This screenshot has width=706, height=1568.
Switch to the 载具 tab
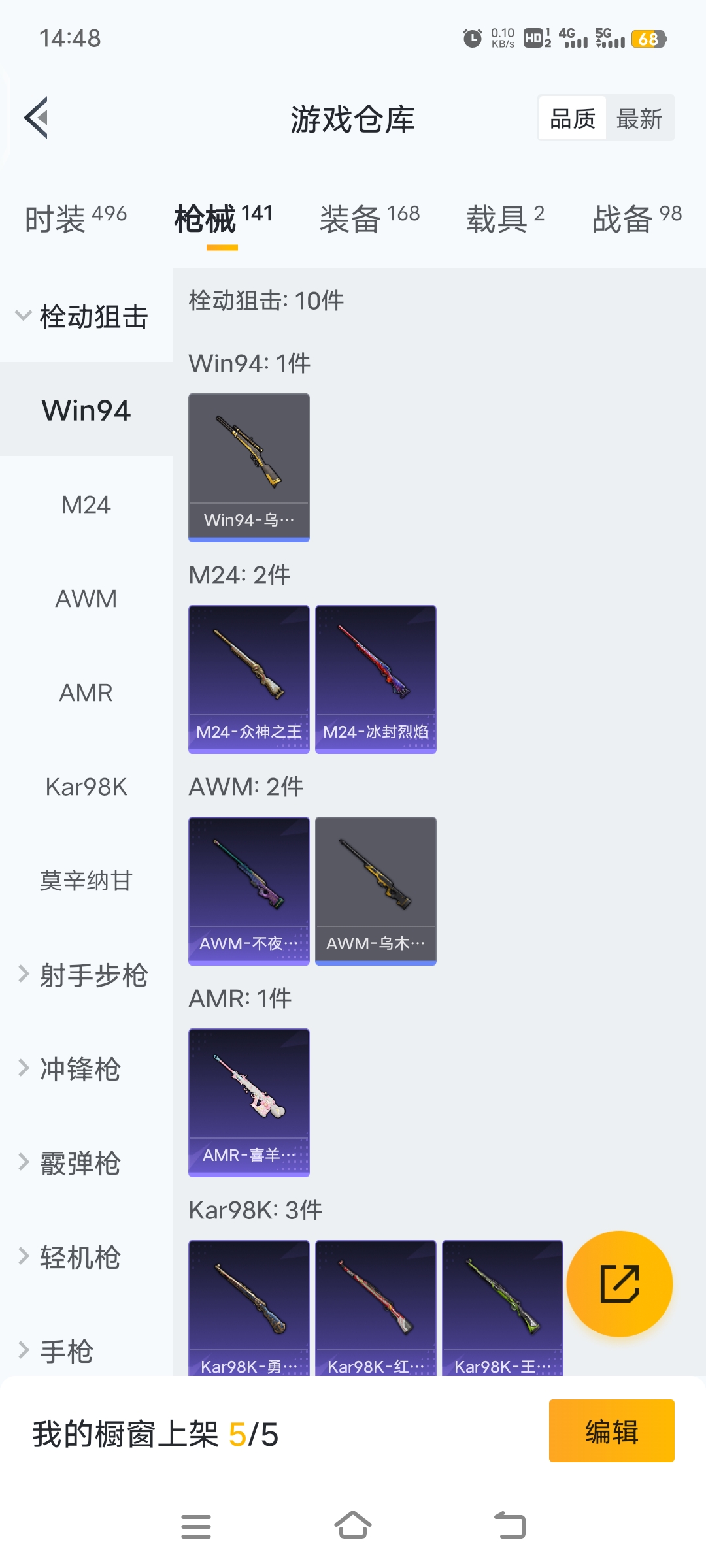point(505,219)
